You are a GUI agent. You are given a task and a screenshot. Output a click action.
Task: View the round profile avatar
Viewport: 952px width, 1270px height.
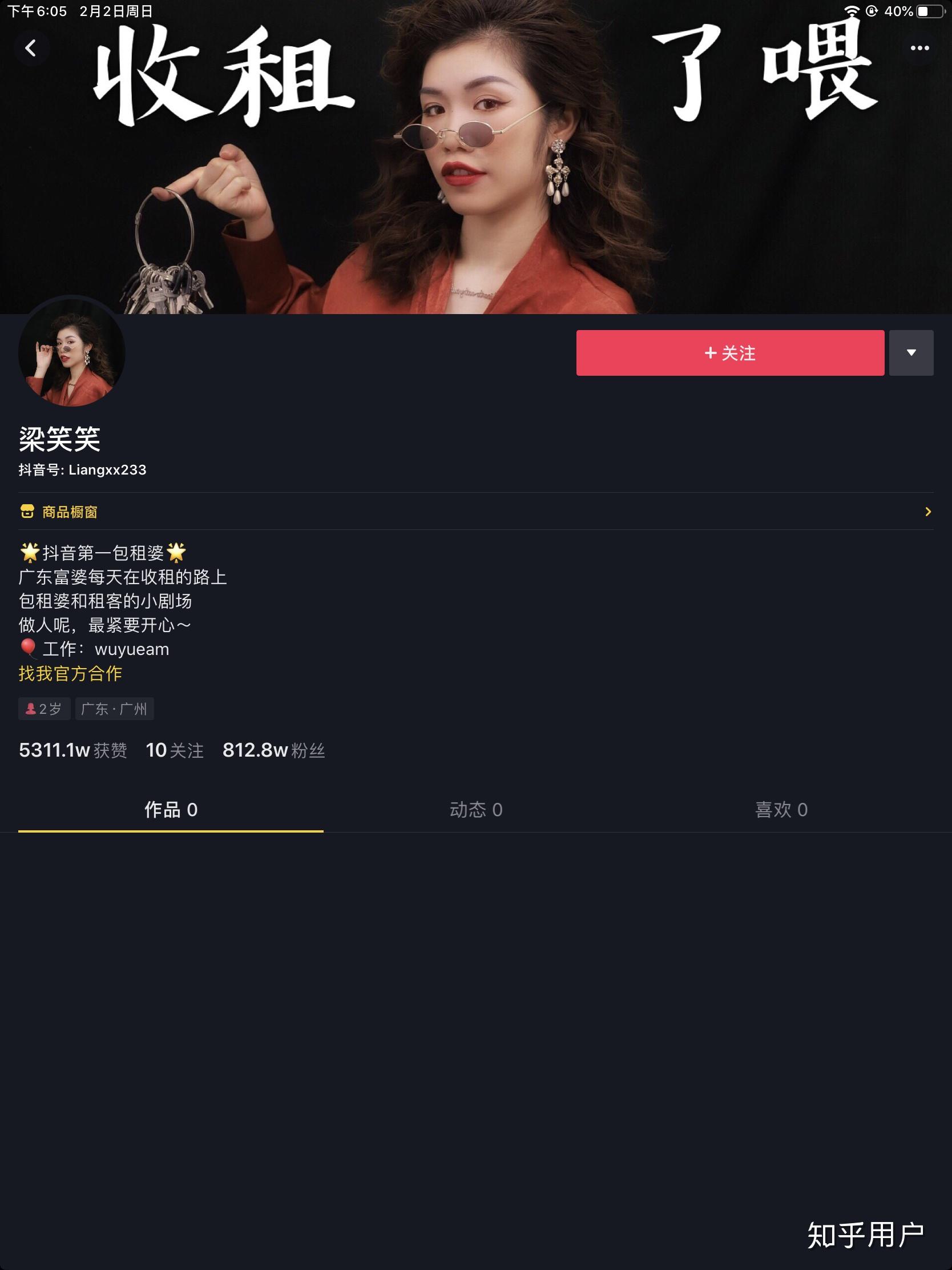pyautogui.click(x=72, y=352)
